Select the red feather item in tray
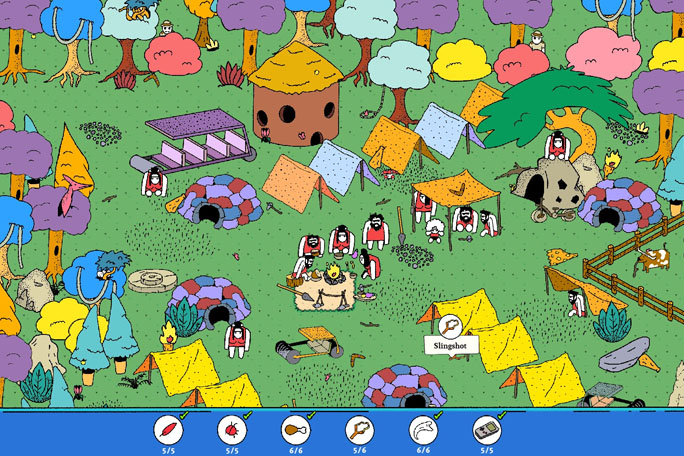This screenshot has width=684, height=456. pos(168,429)
